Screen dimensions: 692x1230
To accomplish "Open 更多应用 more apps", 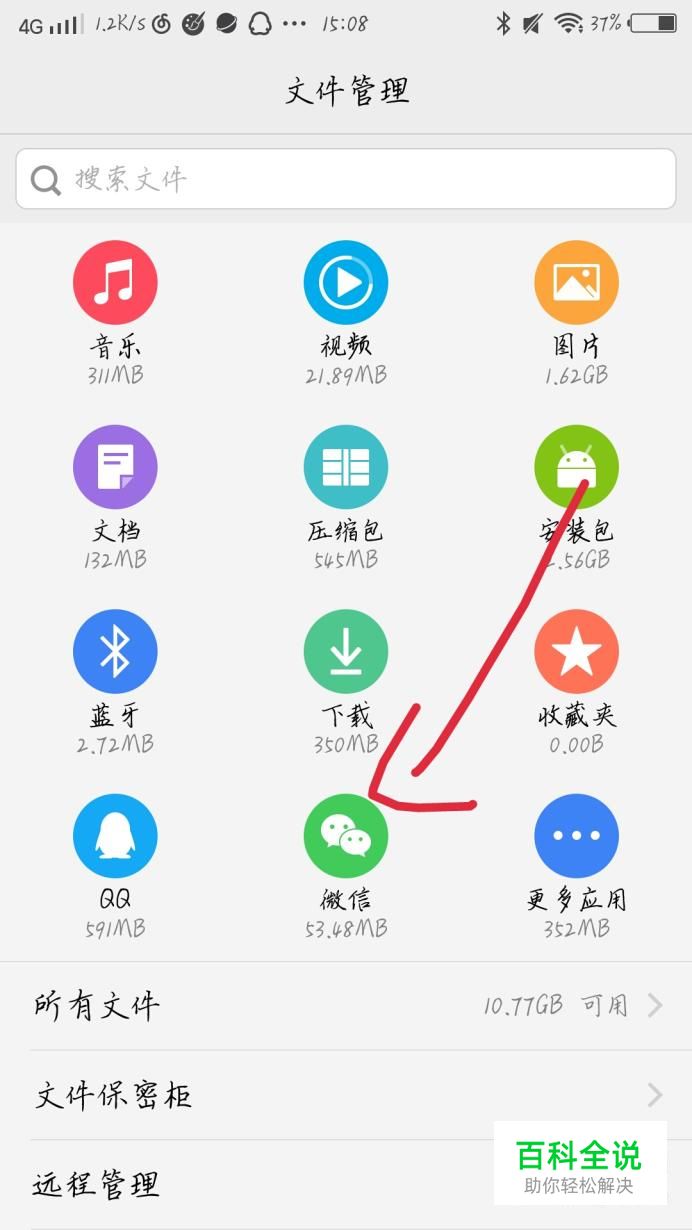I will coord(576,836).
